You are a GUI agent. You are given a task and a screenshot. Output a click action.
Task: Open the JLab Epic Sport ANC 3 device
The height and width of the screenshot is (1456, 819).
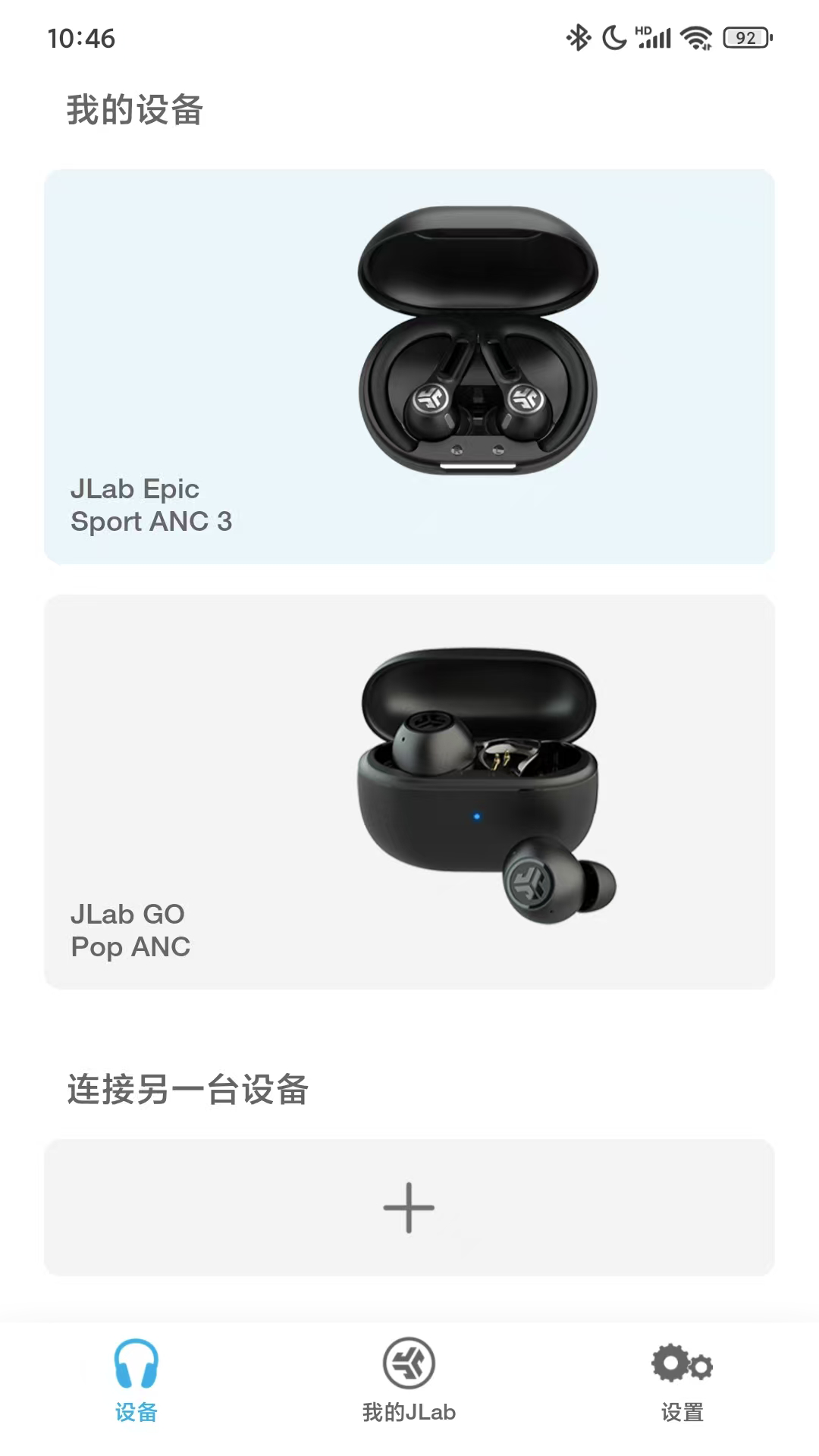[x=409, y=364]
